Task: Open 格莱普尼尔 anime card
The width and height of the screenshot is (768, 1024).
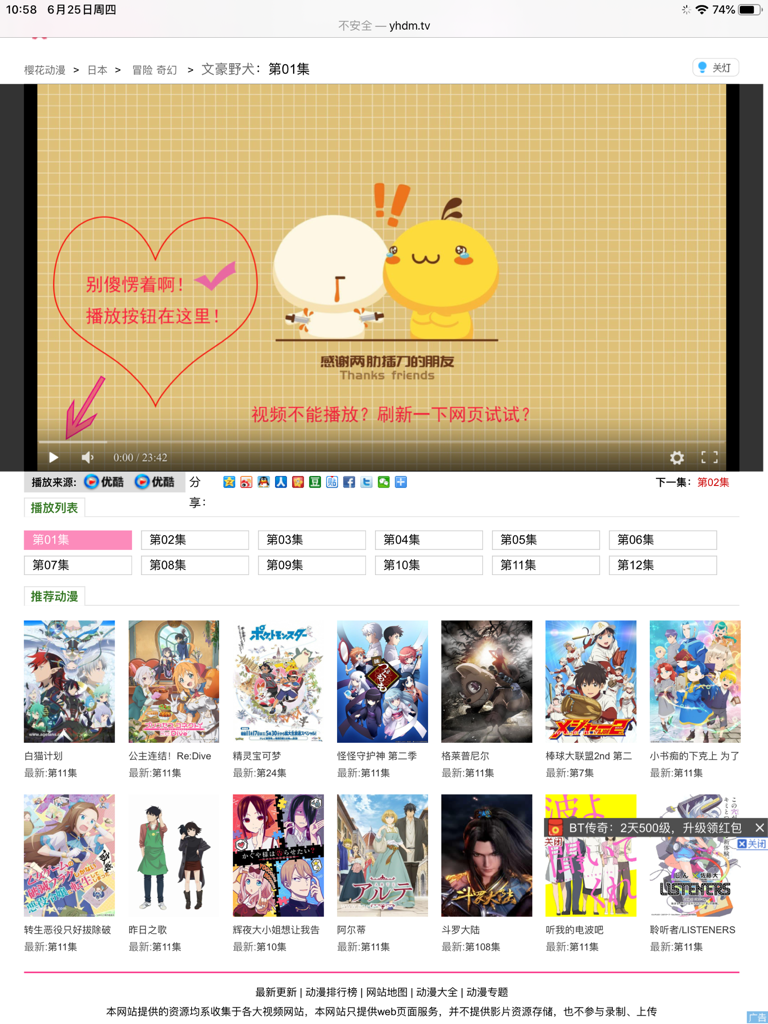Action: tap(486, 681)
